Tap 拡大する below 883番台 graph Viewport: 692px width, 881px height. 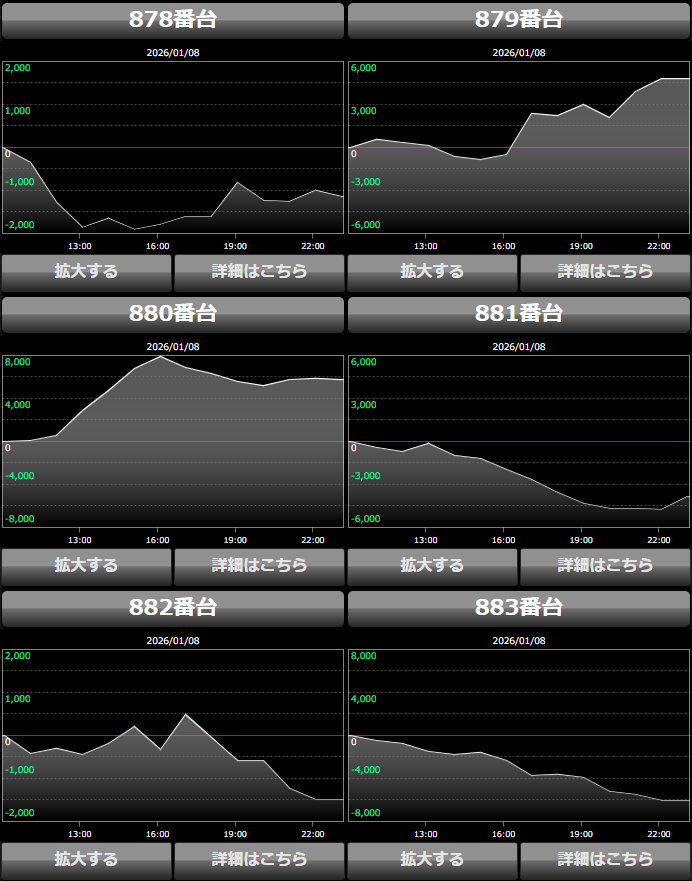(x=432, y=860)
